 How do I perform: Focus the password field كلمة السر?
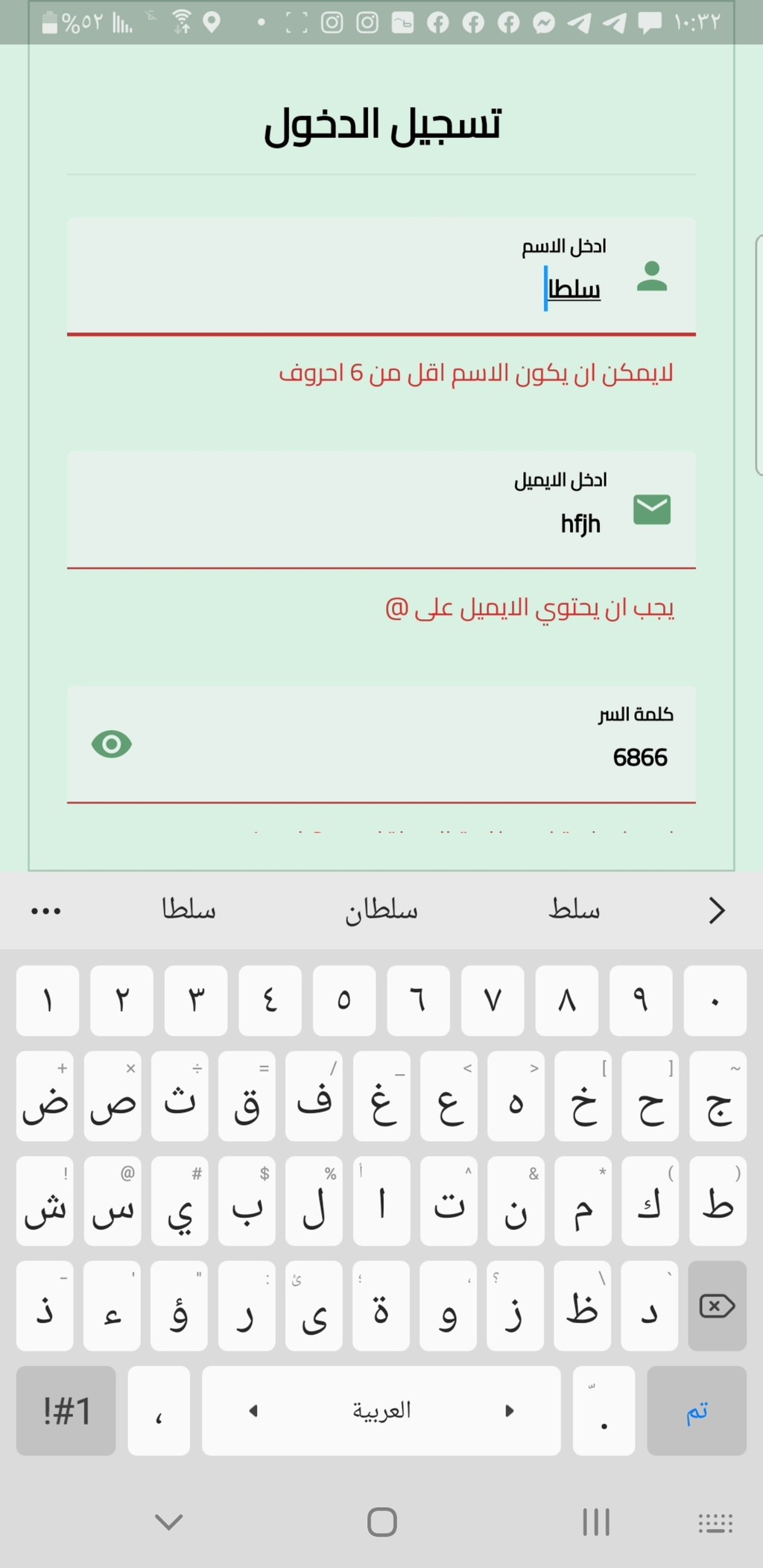(381, 744)
